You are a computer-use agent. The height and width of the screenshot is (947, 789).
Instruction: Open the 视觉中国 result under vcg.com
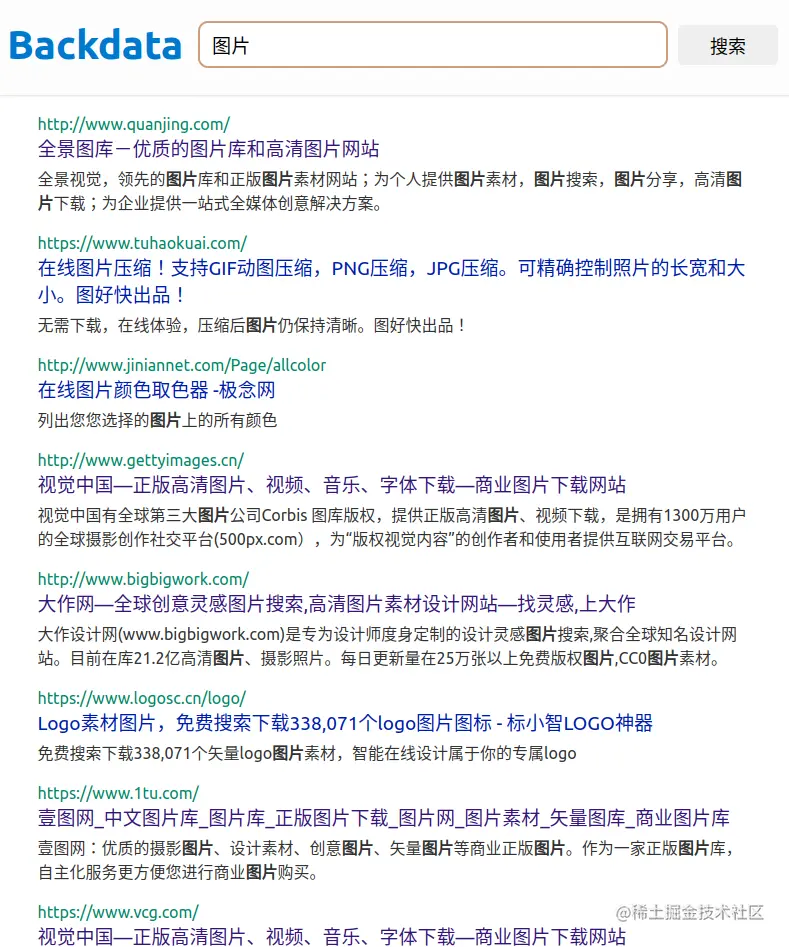pos(331,936)
